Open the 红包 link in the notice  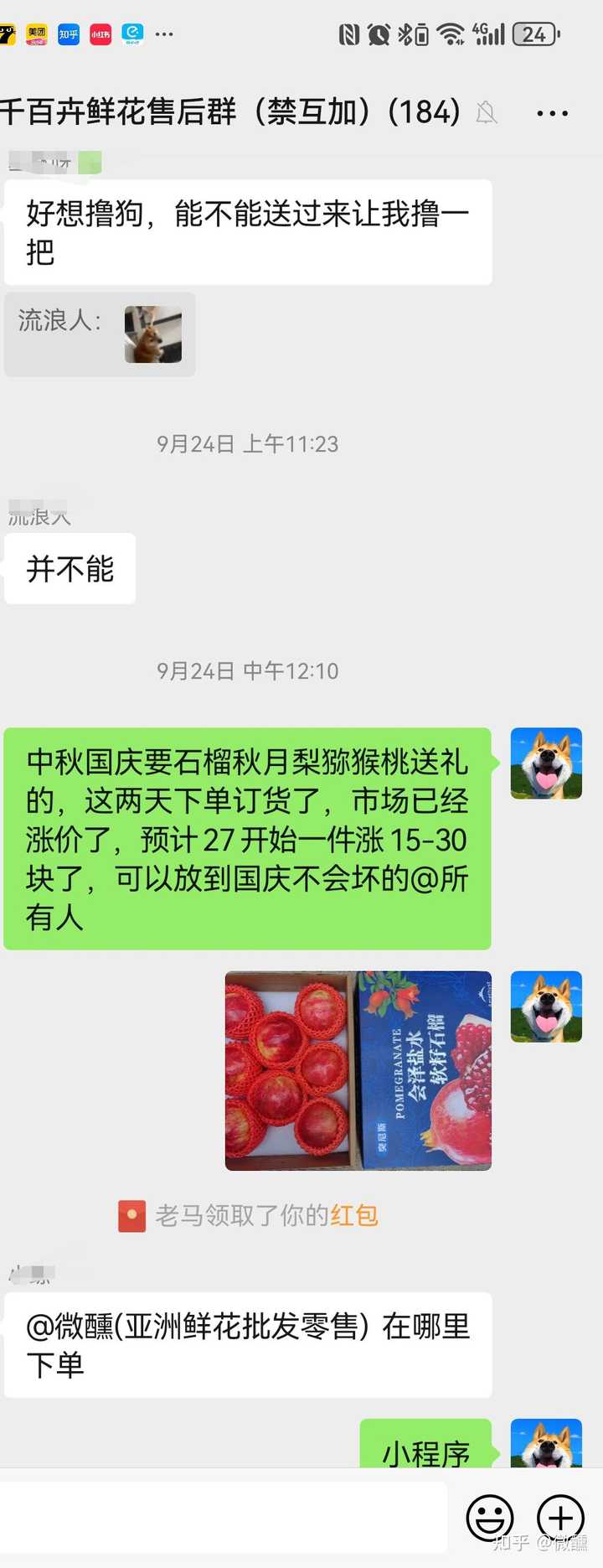click(x=354, y=1215)
